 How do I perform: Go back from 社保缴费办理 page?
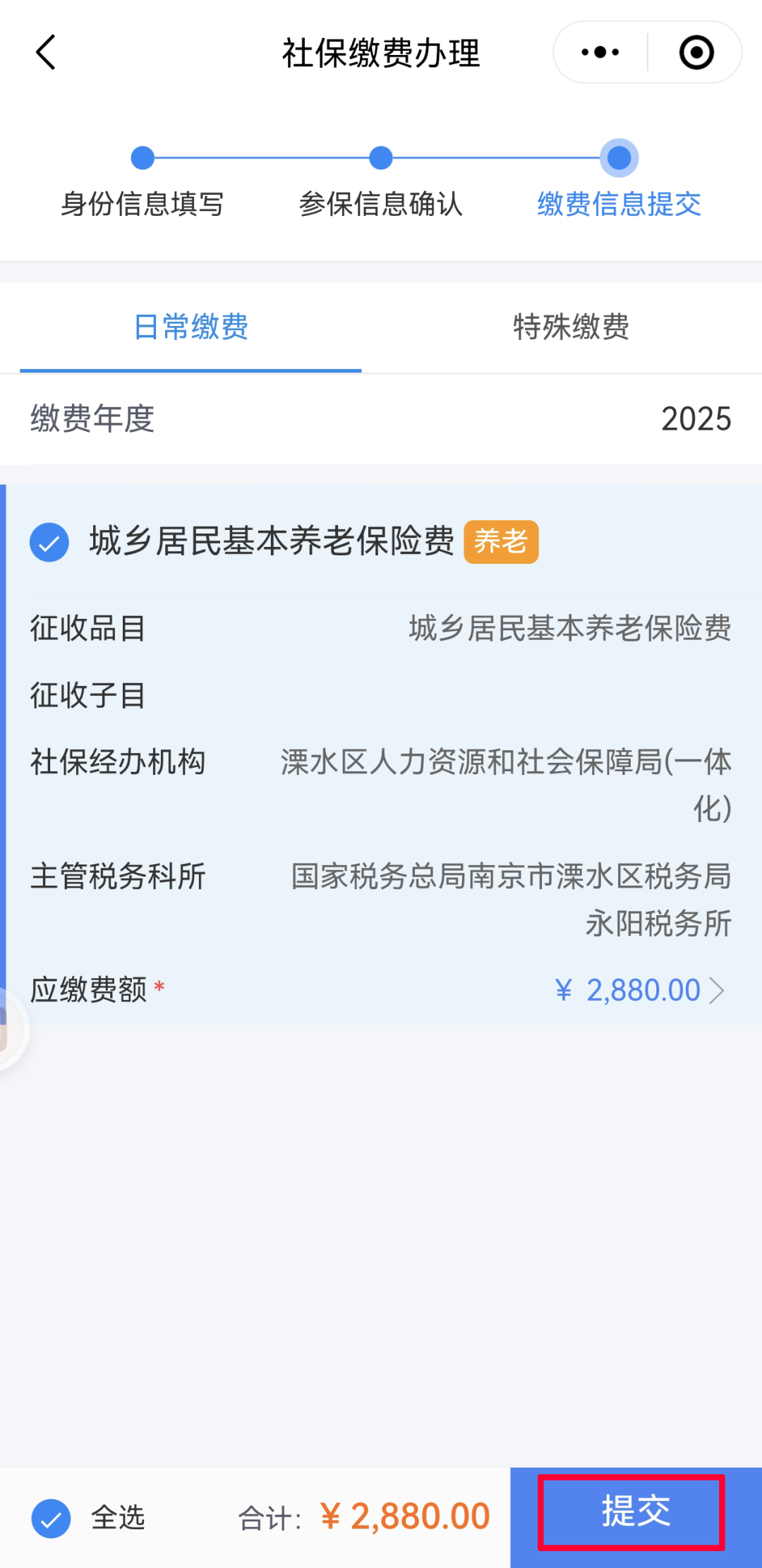[46, 53]
